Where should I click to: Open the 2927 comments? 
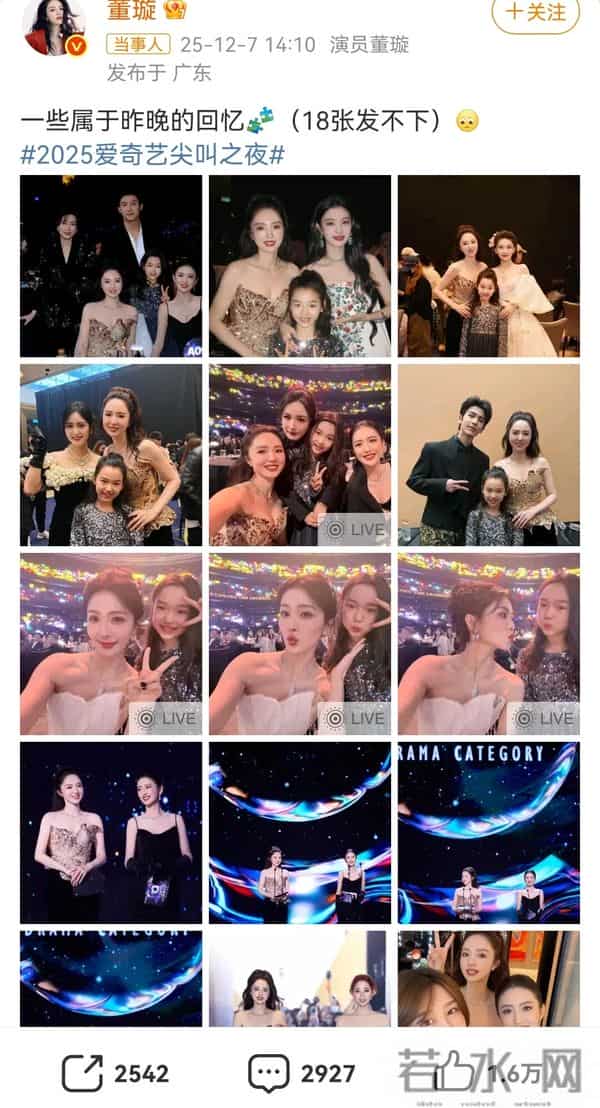302,1074
